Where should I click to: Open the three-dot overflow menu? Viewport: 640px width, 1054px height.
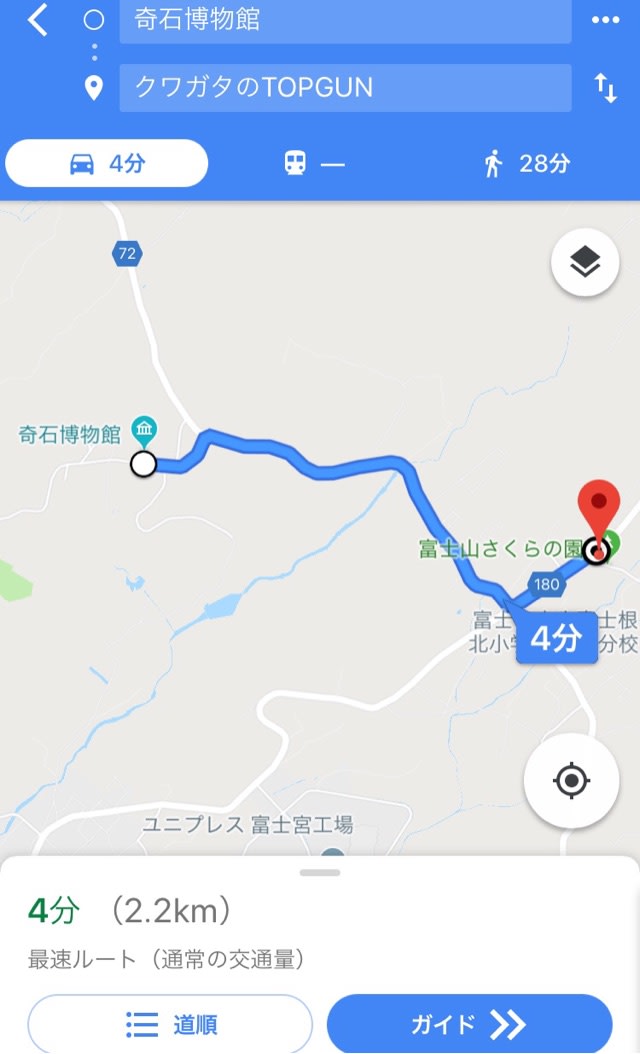[x=606, y=20]
